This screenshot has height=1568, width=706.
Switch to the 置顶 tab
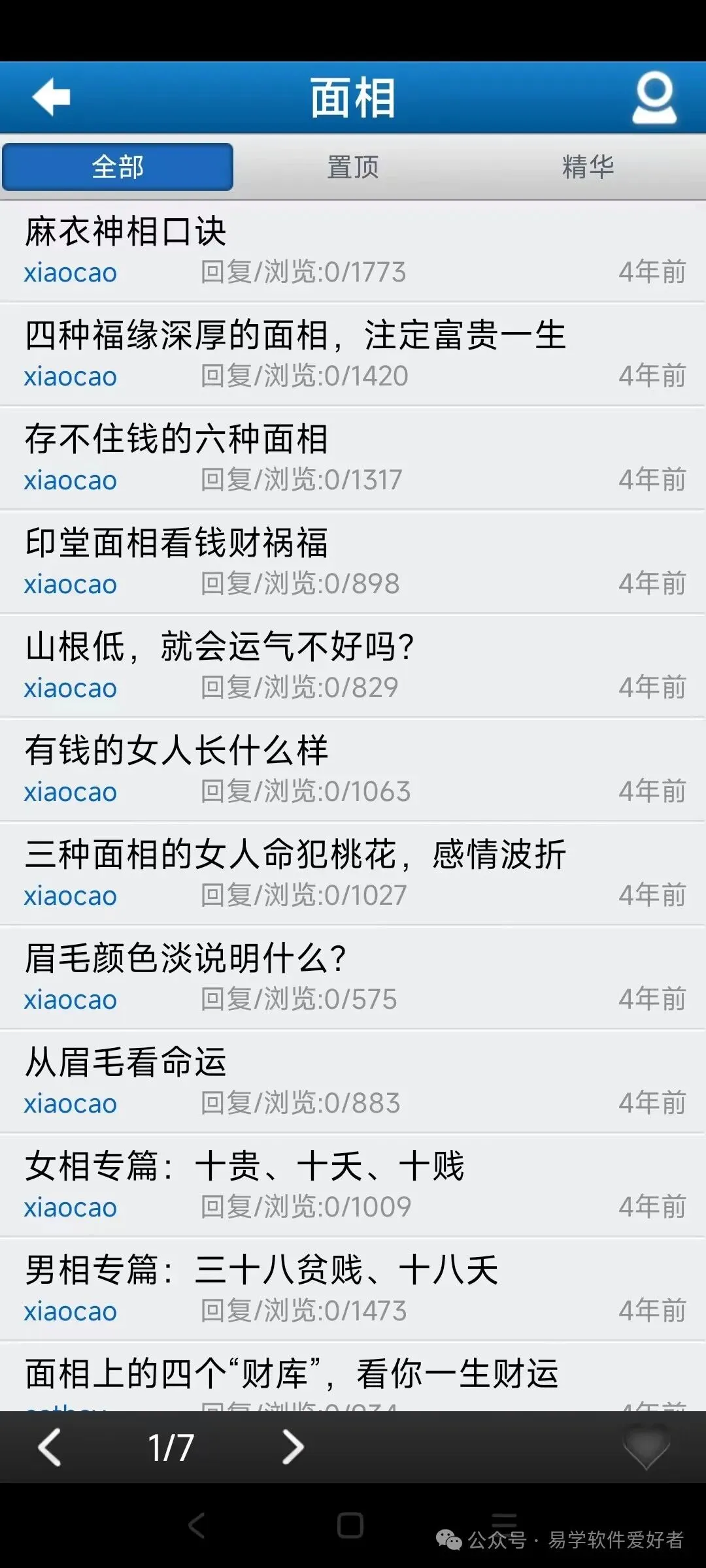(353, 167)
